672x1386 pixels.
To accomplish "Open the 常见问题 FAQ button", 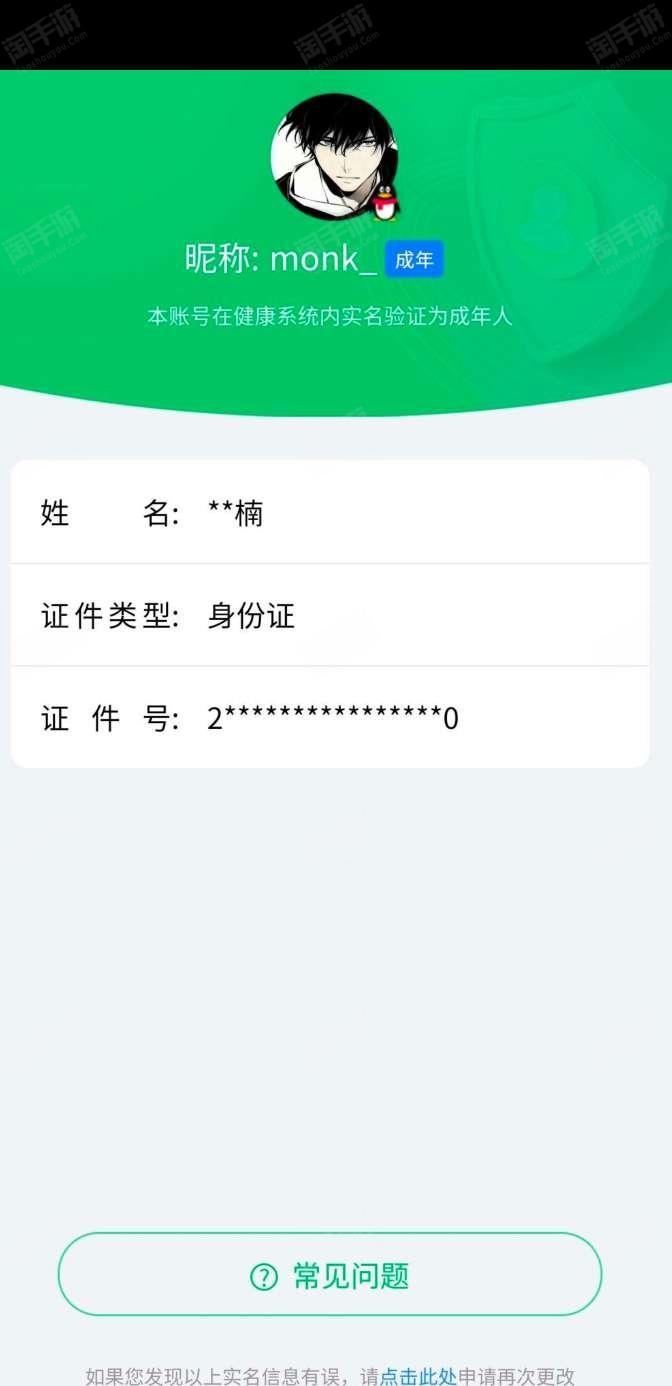I will tap(330, 1274).
